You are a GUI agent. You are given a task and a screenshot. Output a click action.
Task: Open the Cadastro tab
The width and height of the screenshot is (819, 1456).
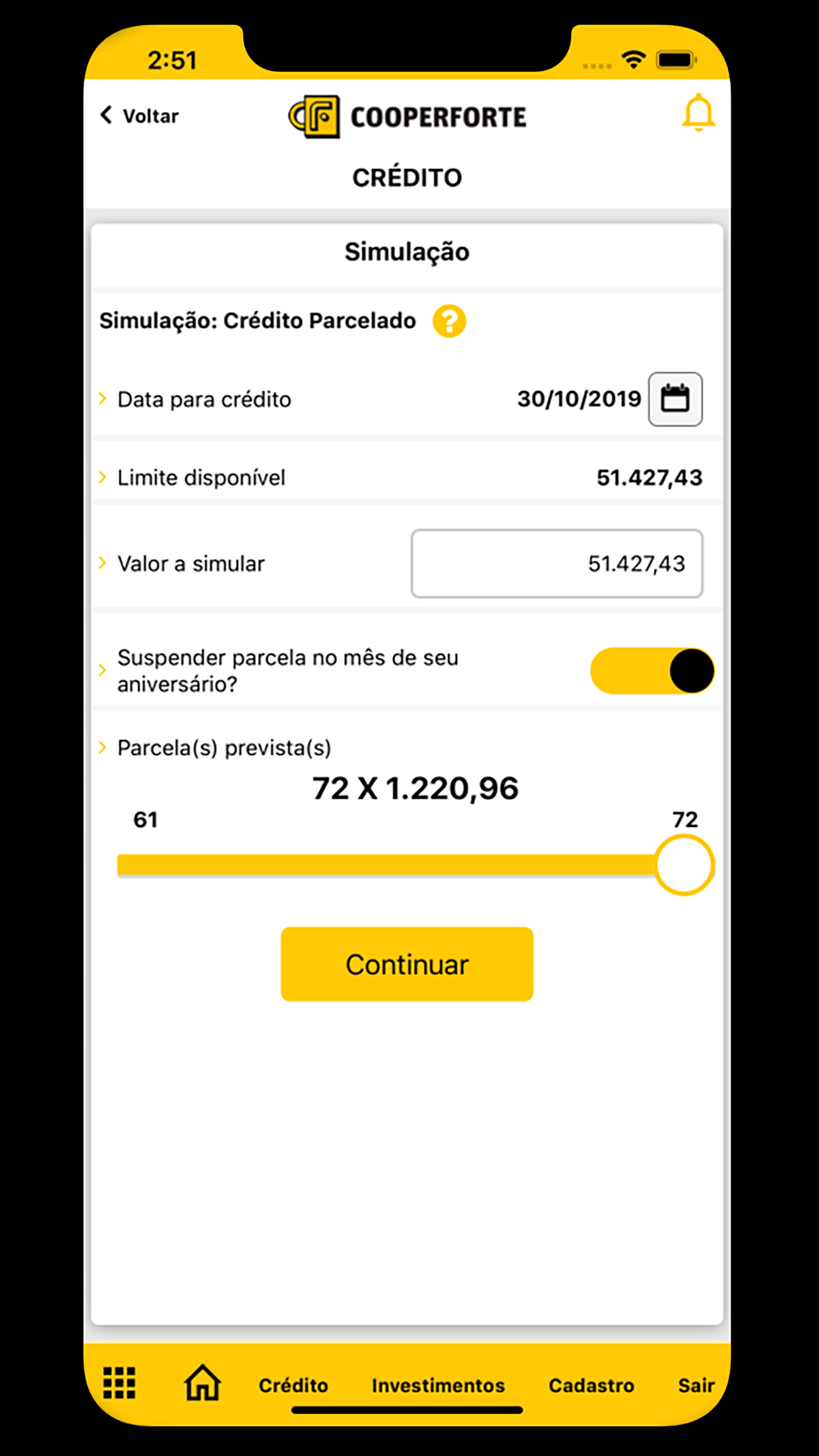click(x=591, y=1385)
